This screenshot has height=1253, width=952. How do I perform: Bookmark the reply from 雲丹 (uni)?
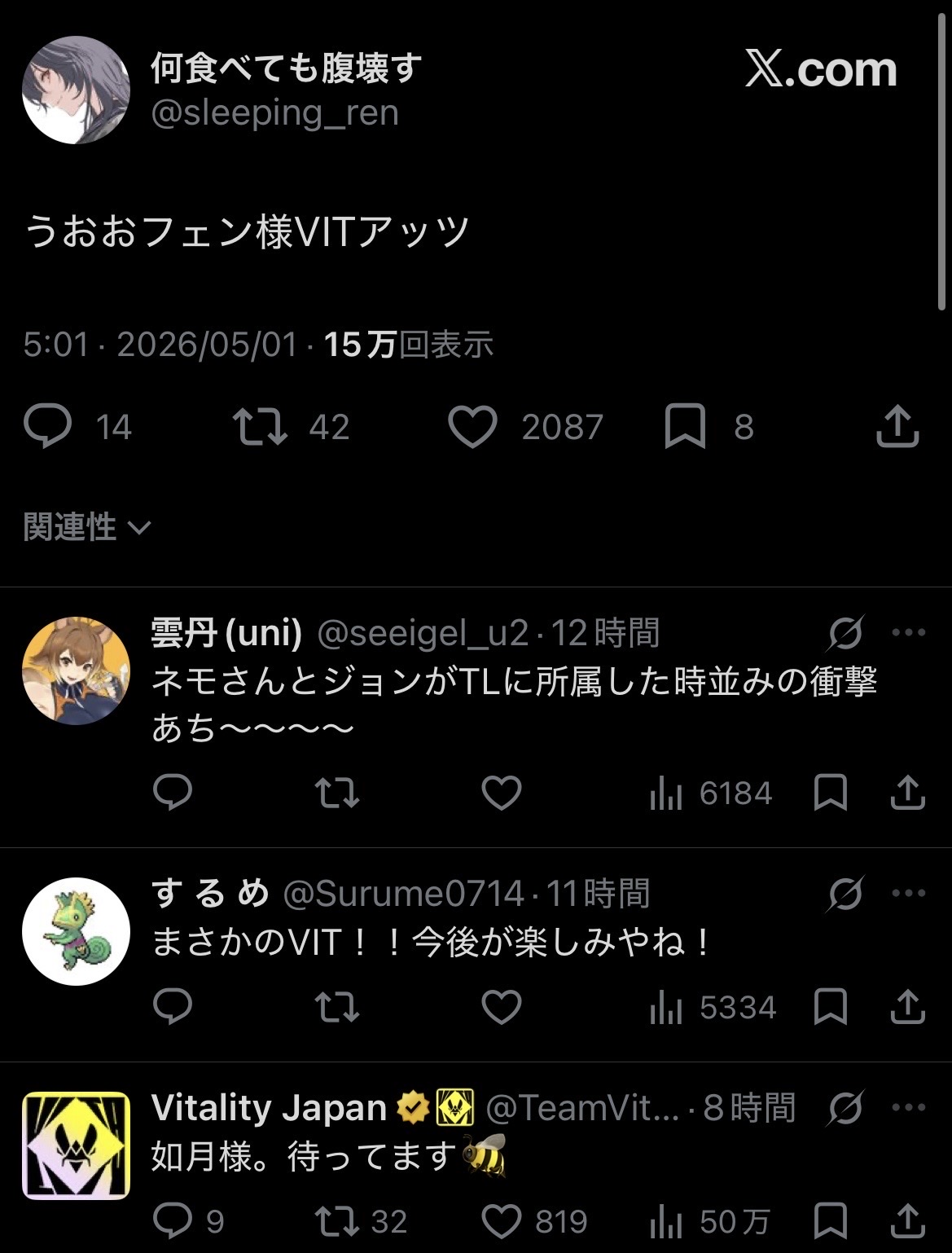pyautogui.click(x=831, y=793)
